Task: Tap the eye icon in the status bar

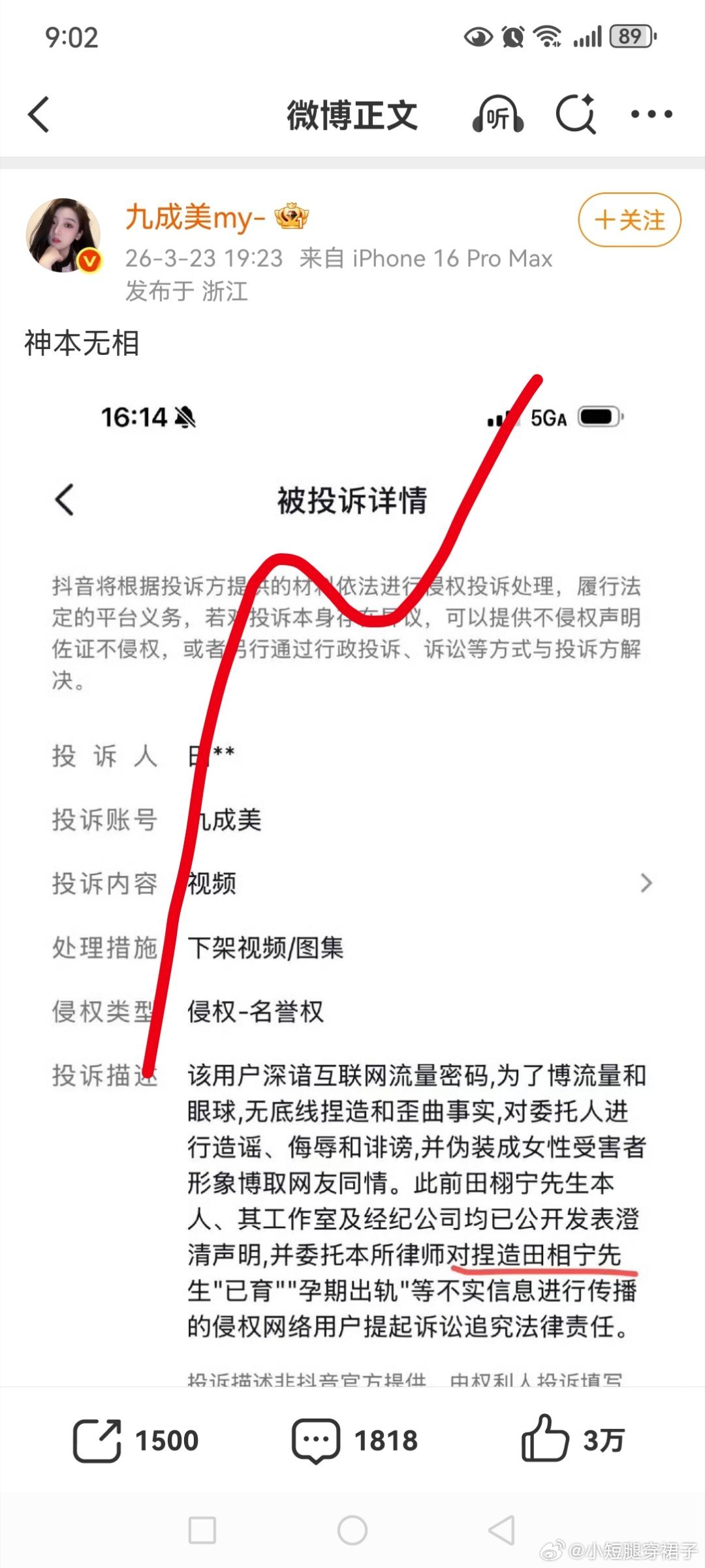Action: (x=477, y=37)
